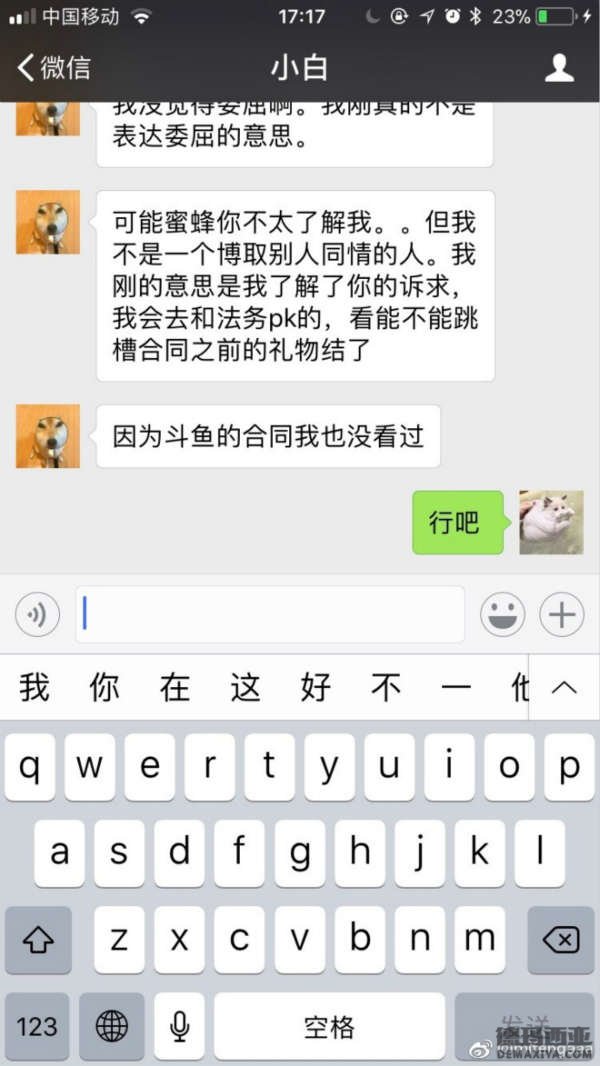This screenshot has height=1066, width=600.
Task: Tap the backspace key
Action: click(x=561, y=940)
